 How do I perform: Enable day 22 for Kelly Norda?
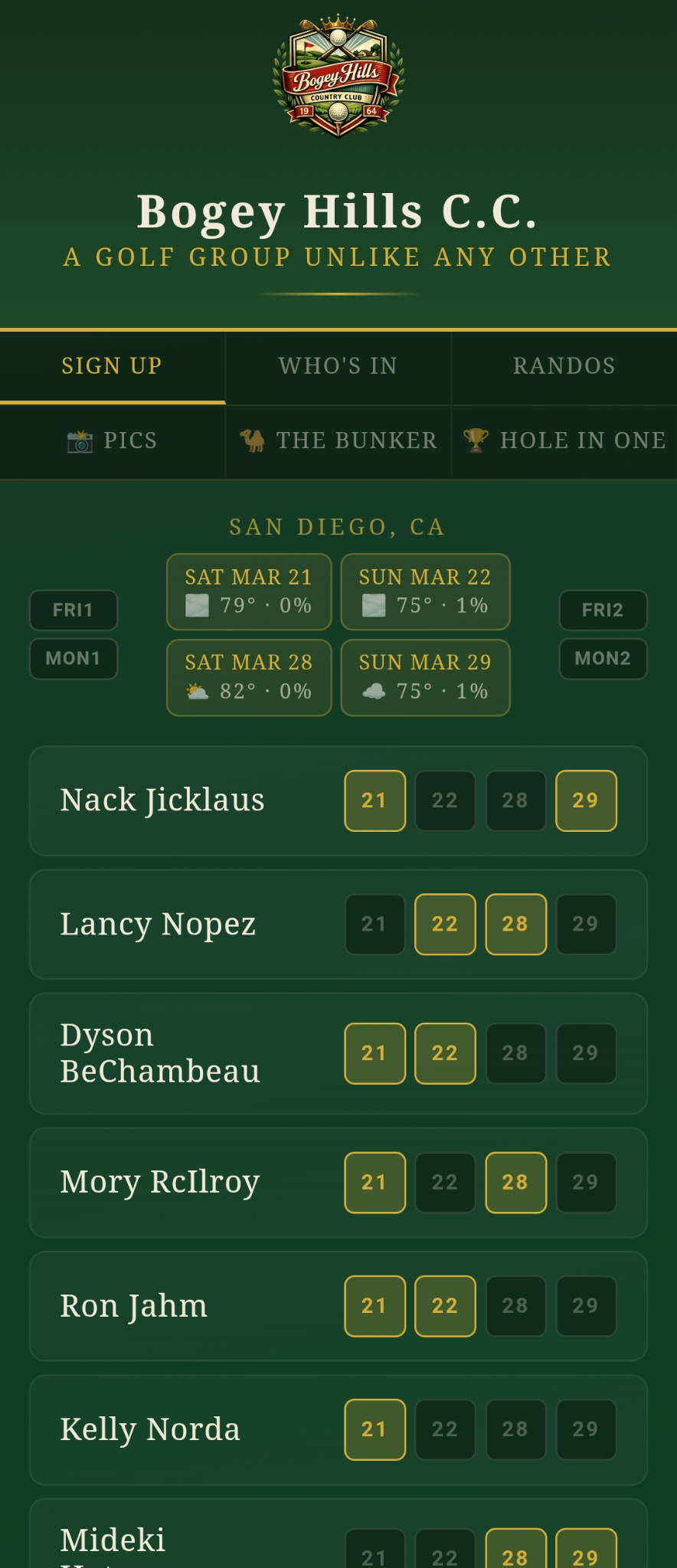coord(445,1429)
